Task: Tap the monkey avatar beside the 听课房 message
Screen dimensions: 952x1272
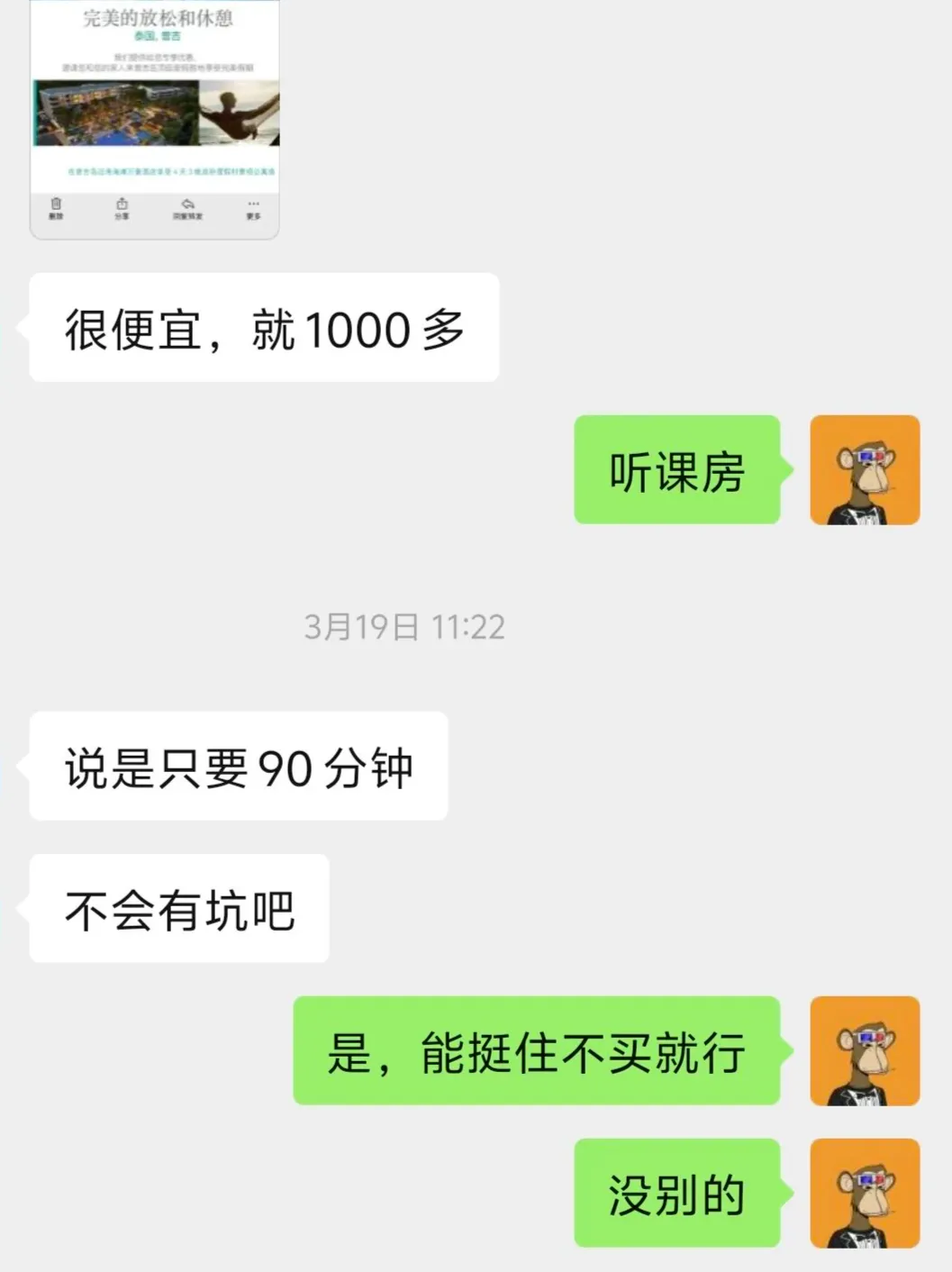Action: pos(865,470)
